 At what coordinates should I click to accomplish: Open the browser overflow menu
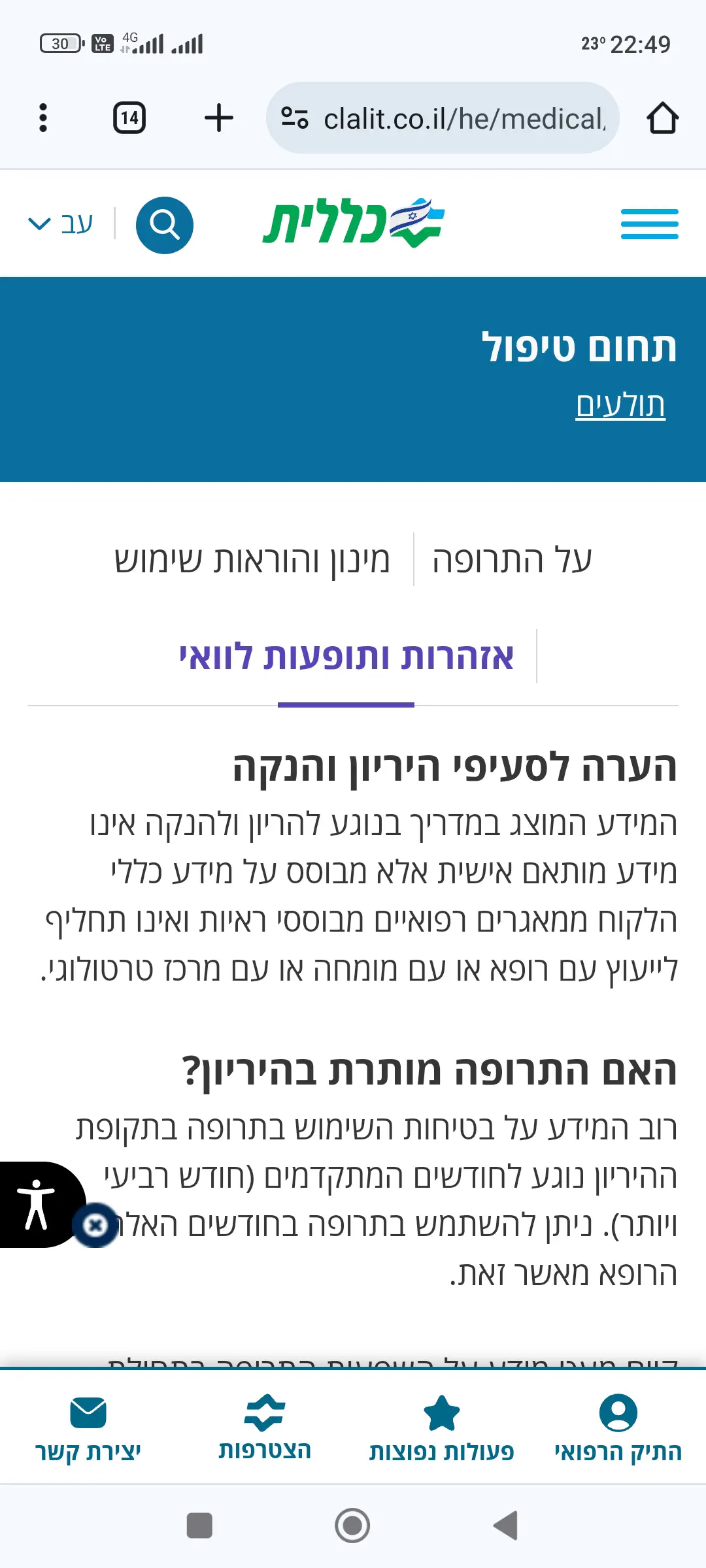point(43,118)
